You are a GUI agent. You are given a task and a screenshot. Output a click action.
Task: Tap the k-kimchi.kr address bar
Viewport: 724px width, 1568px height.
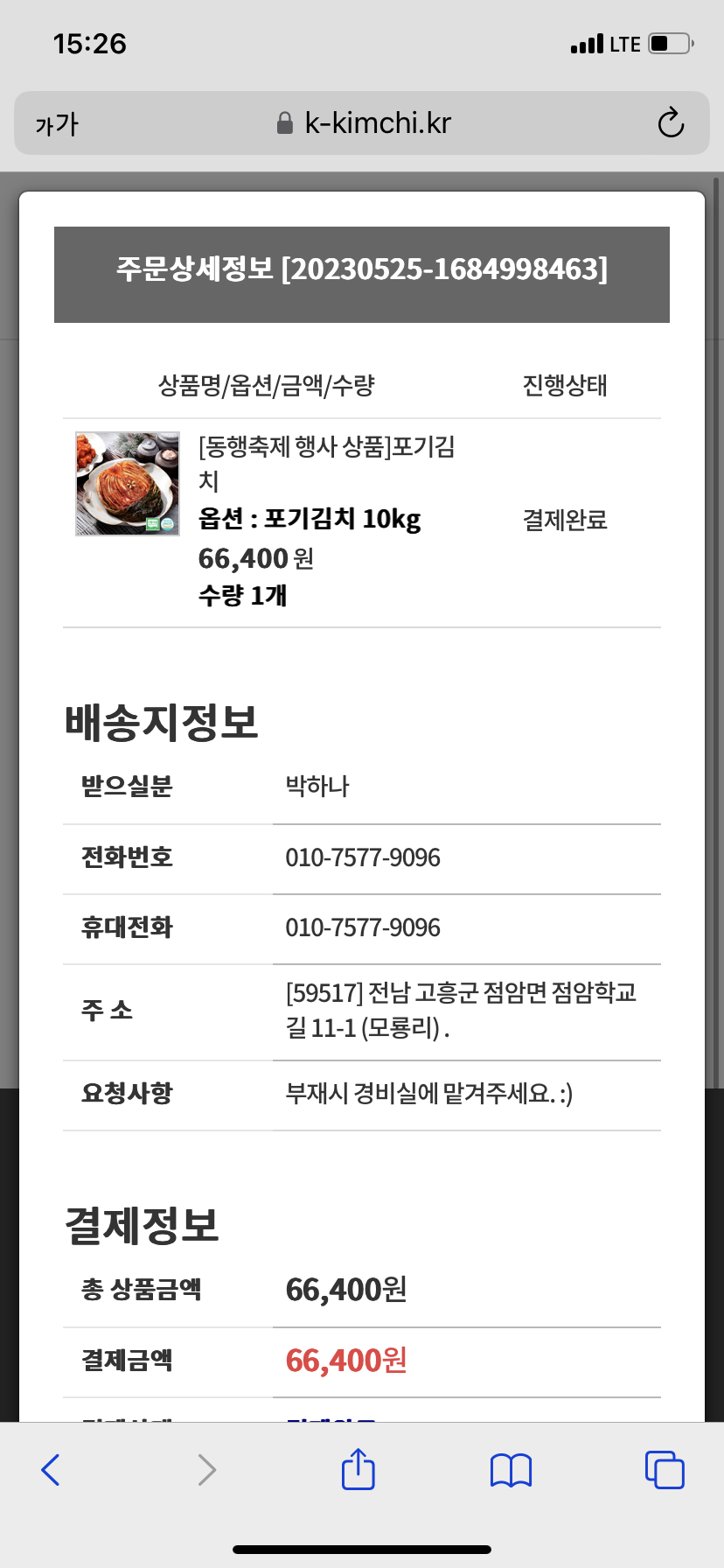(x=362, y=123)
